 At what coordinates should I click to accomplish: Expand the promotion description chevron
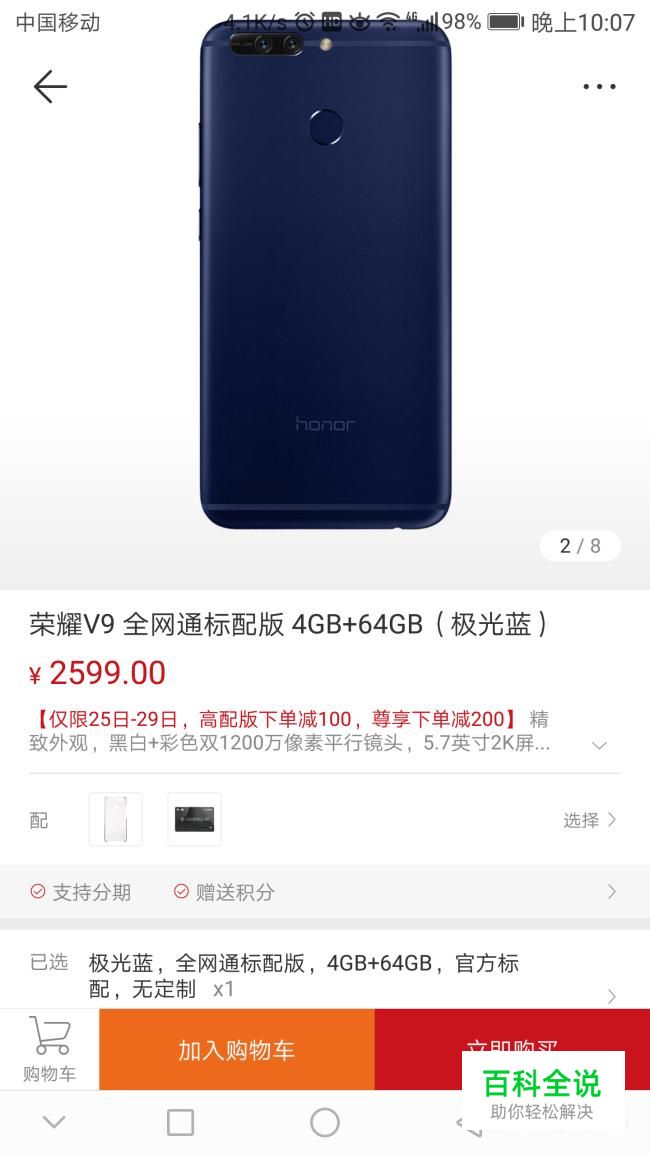pos(600,745)
